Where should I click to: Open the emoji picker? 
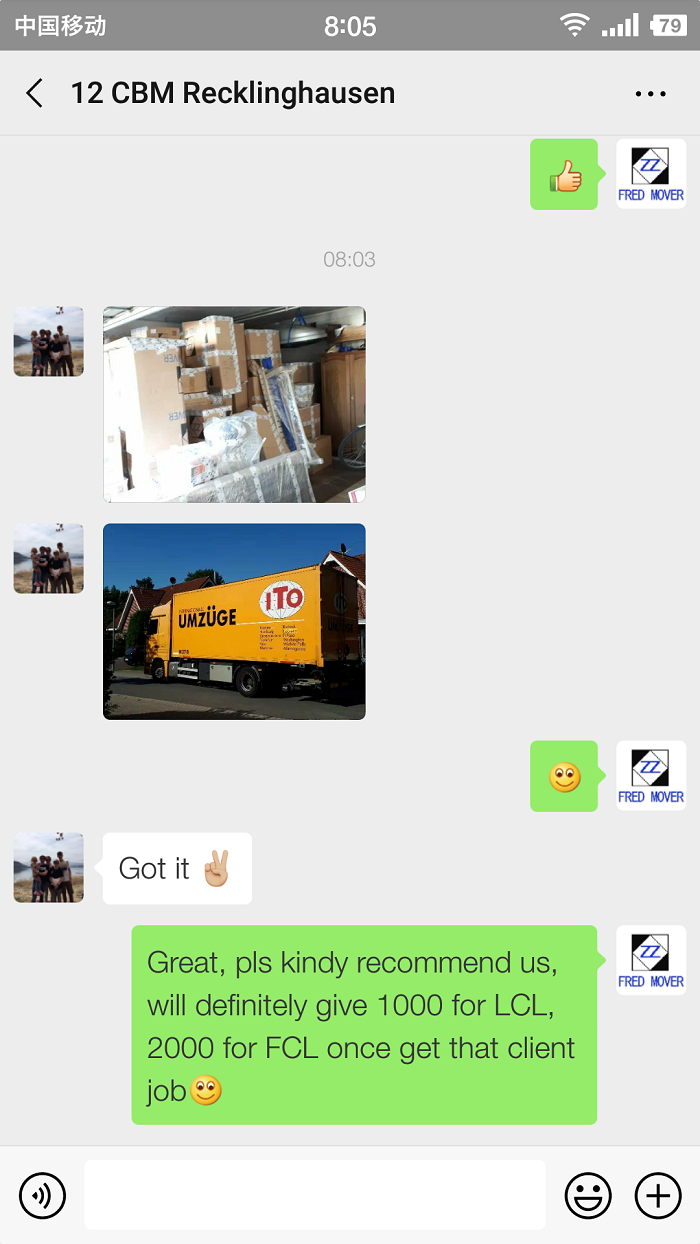click(x=588, y=1195)
